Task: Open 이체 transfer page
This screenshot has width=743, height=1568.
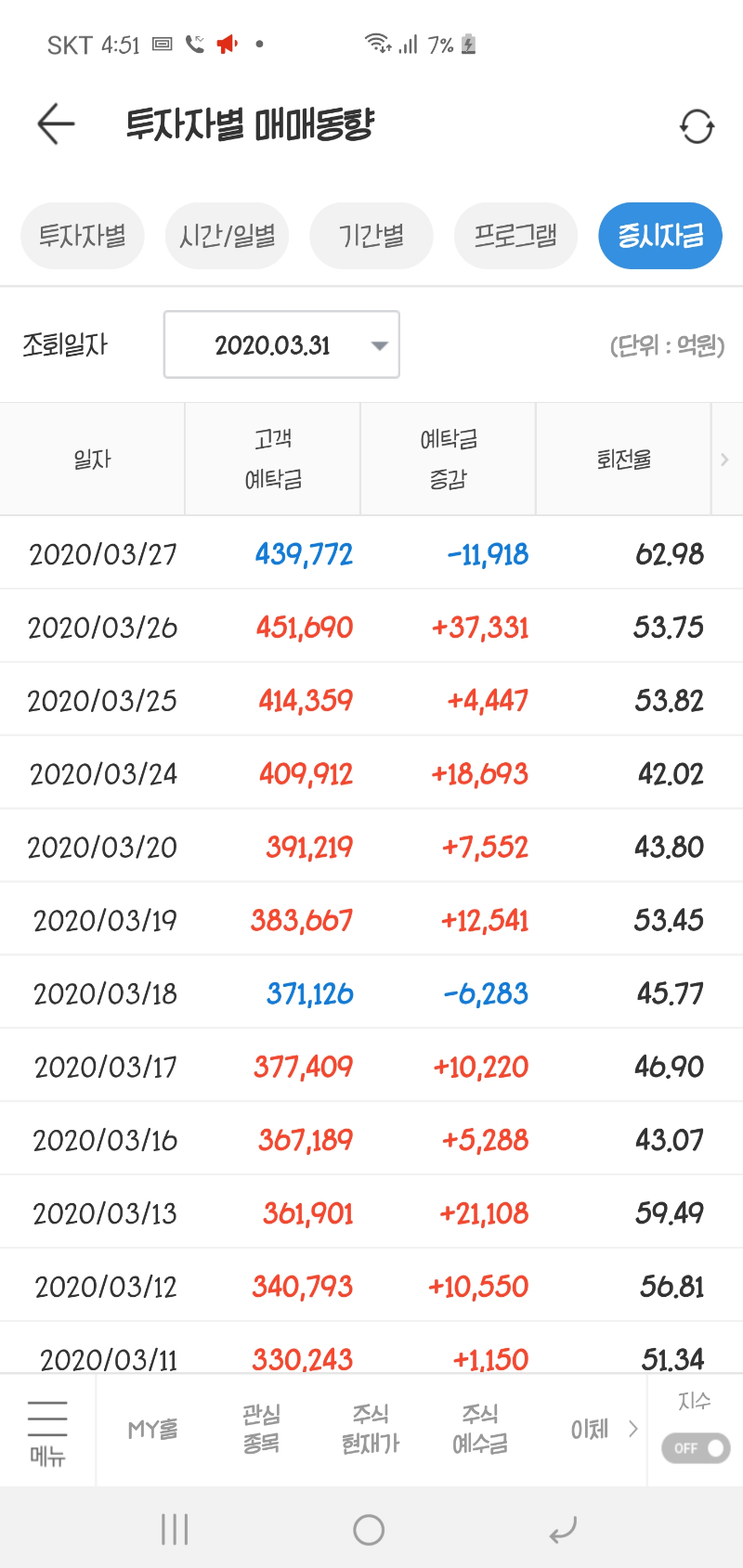Action: pyautogui.click(x=589, y=1430)
